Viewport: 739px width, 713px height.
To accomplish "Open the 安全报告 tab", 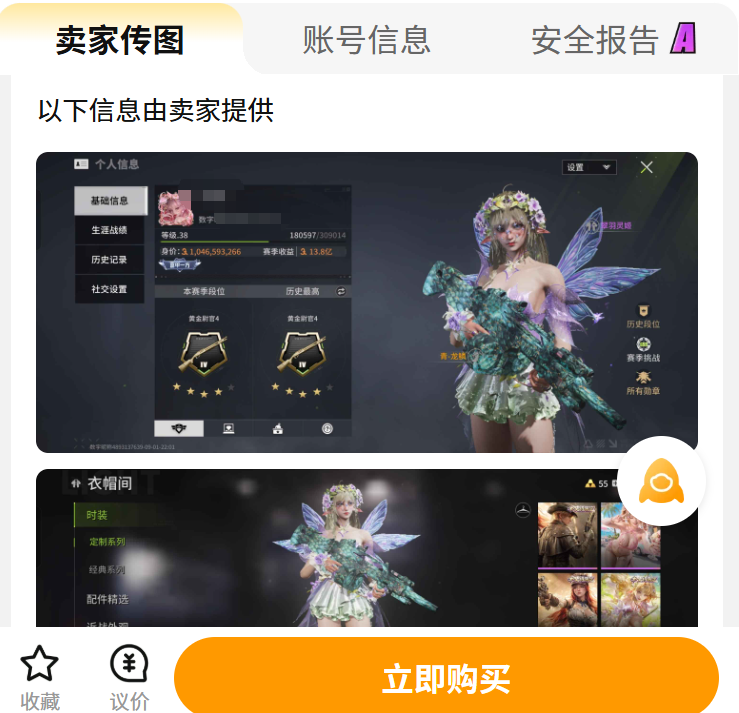I will click(x=613, y=40).
